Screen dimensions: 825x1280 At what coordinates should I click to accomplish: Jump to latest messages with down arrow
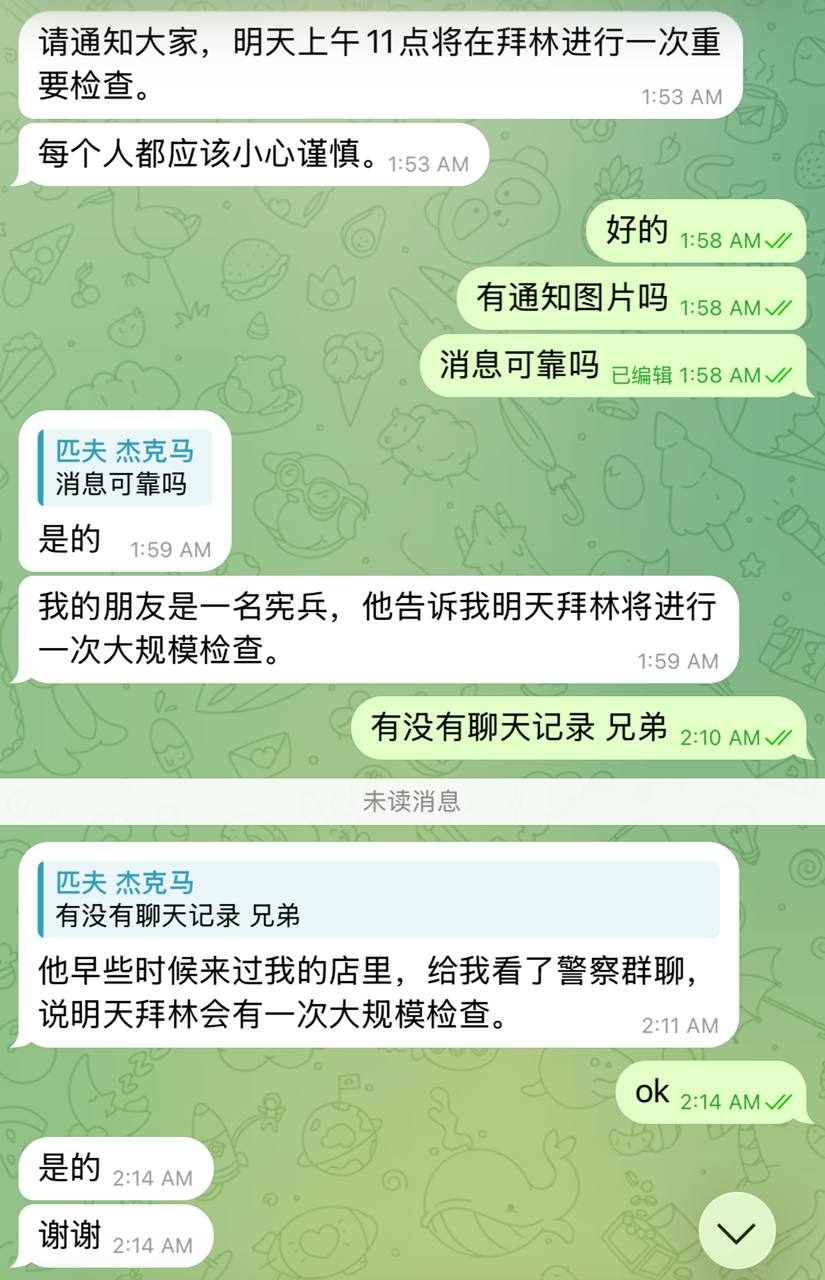pyautogui.click(x=737, y=1232)
